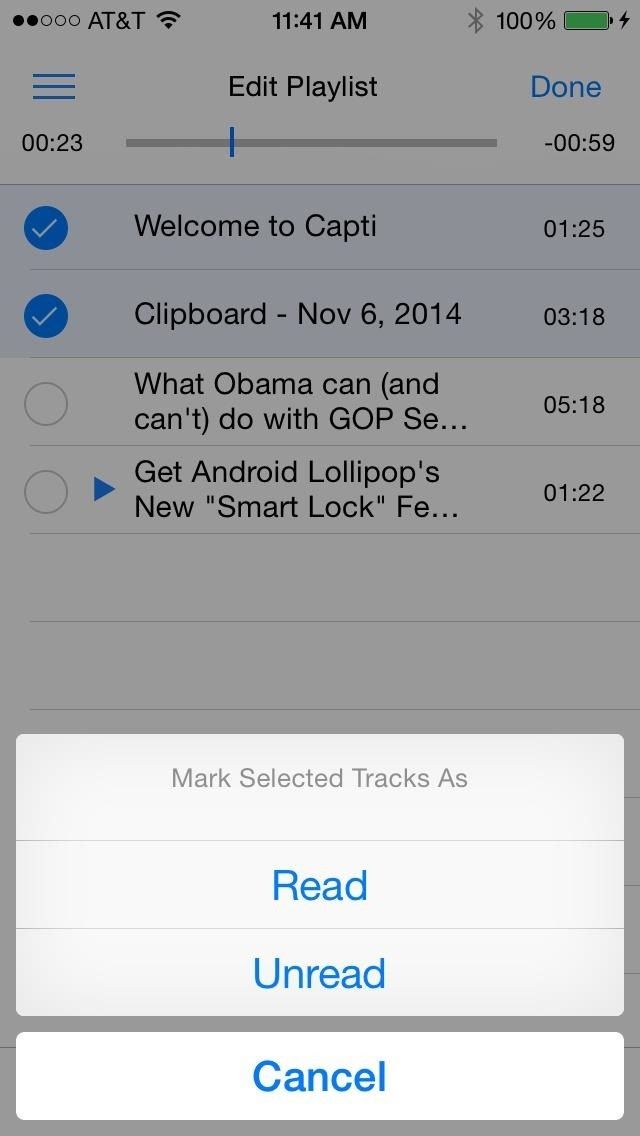Cancel the action sheet

click(x=320, y=1076)
